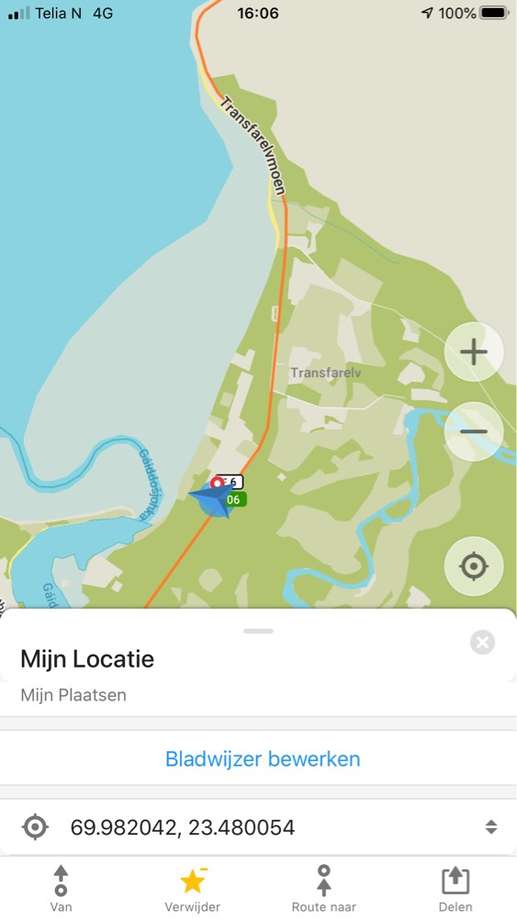Viewport: 517px width, 918px height.
Task: Zoom in on the map
Action: click(474, 352)
